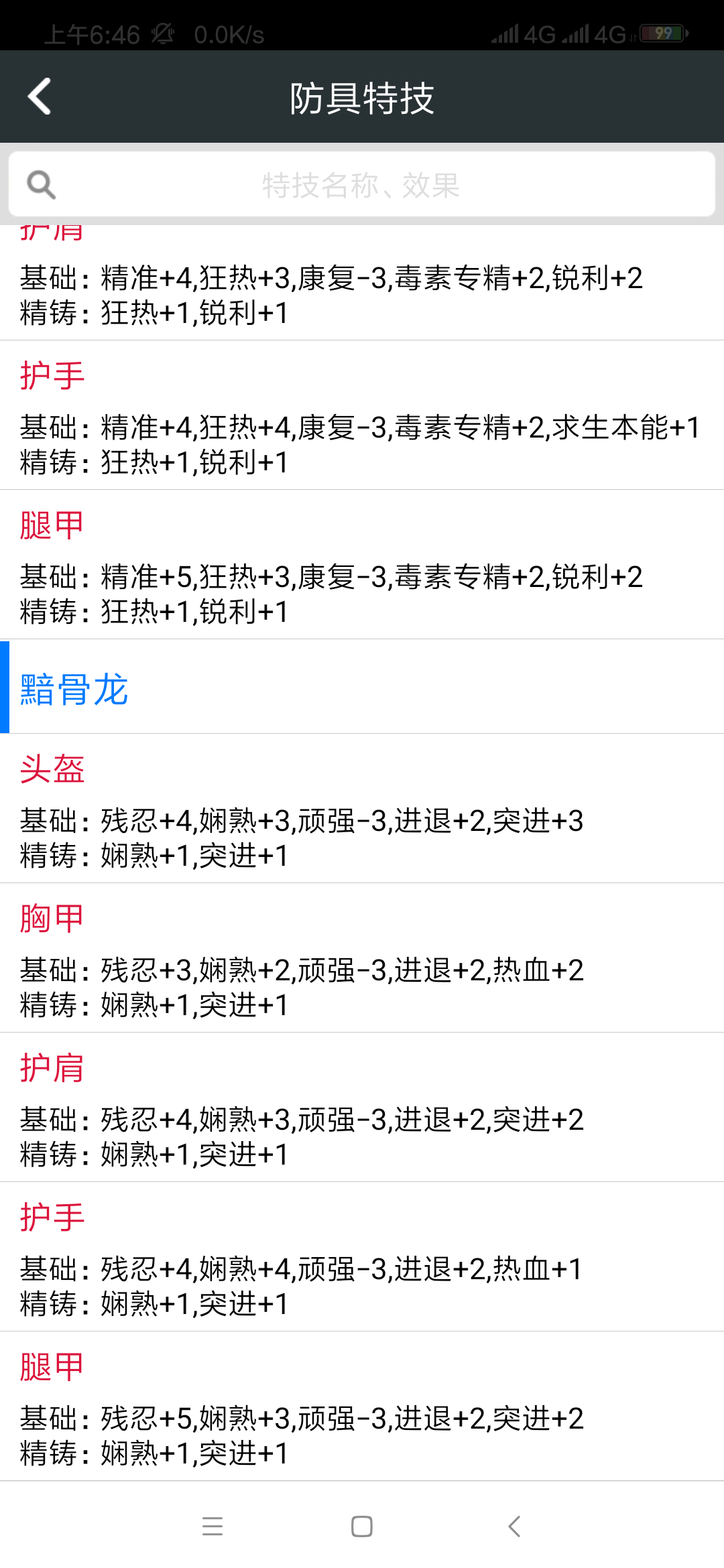724x1568 pixels.
Task: Open the system recent apps menu
Action: pos(213,1526)
